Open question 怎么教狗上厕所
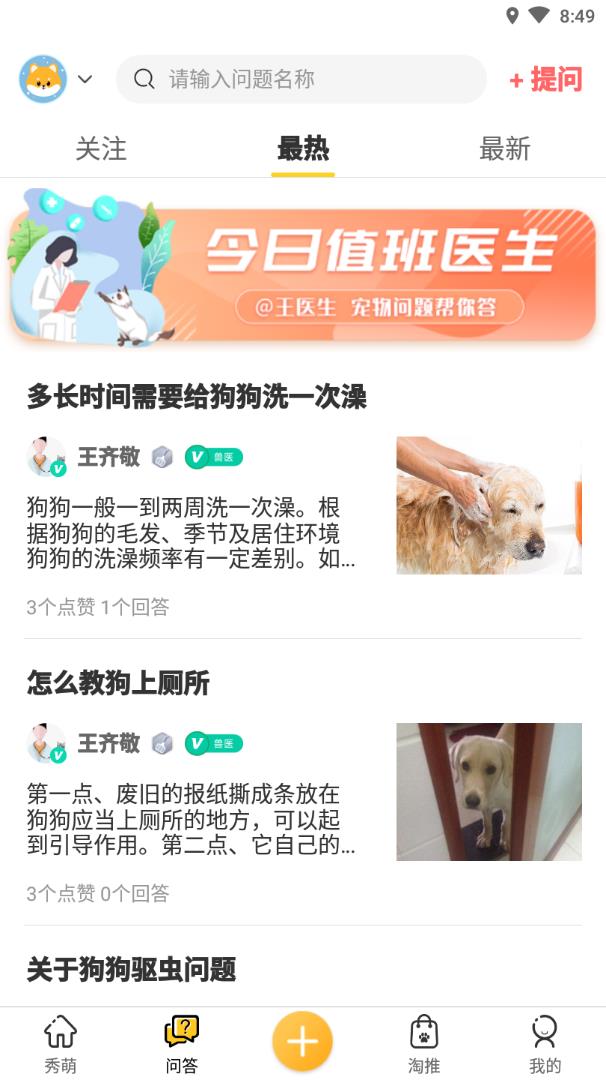Image resolution: width=606 pixels, height=1080 pixels. [118, 683]
